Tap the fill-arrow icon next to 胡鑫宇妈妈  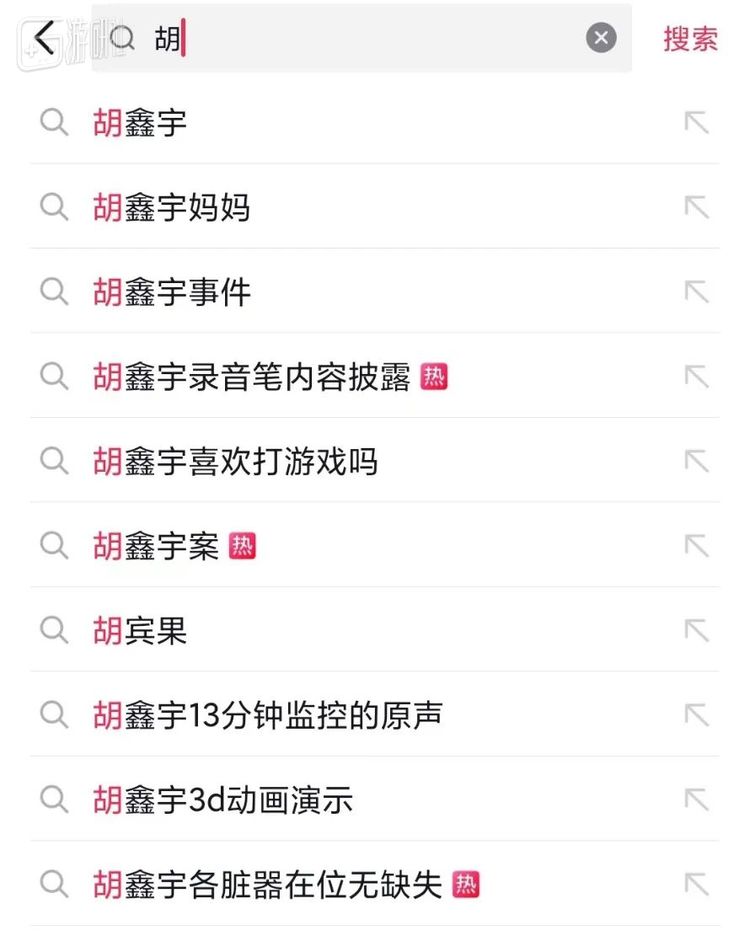click(694, 207)
